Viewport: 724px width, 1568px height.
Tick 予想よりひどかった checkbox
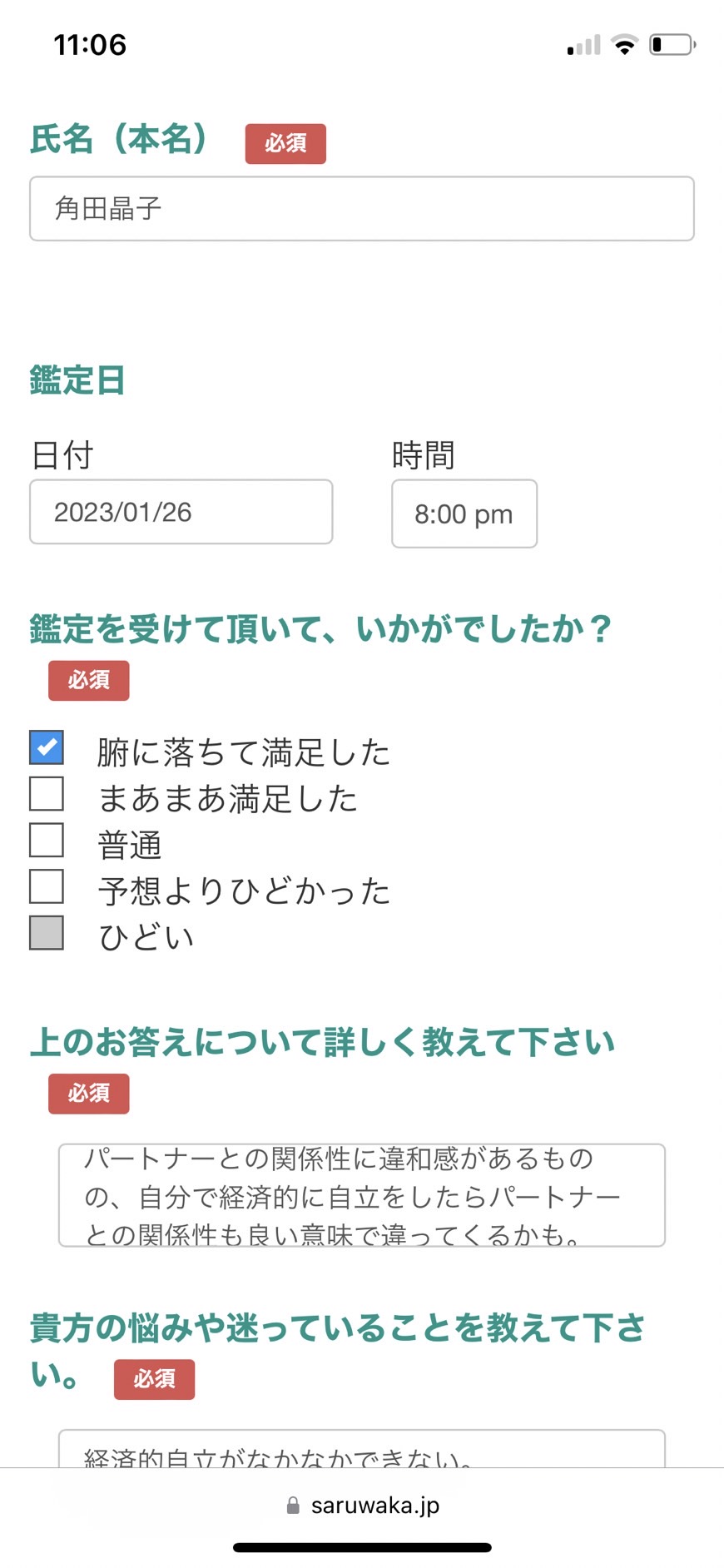point(47,886)
